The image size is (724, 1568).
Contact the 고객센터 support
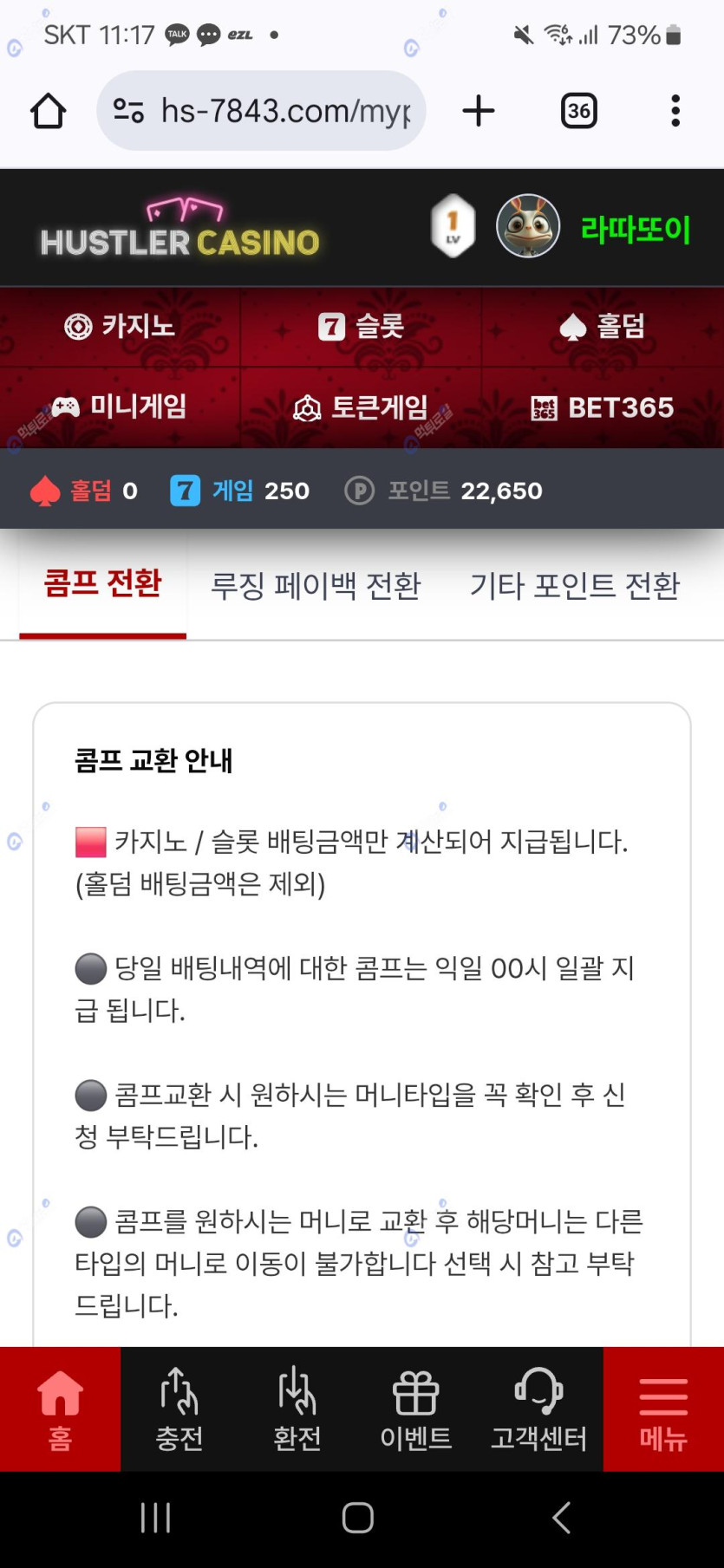538,1409
